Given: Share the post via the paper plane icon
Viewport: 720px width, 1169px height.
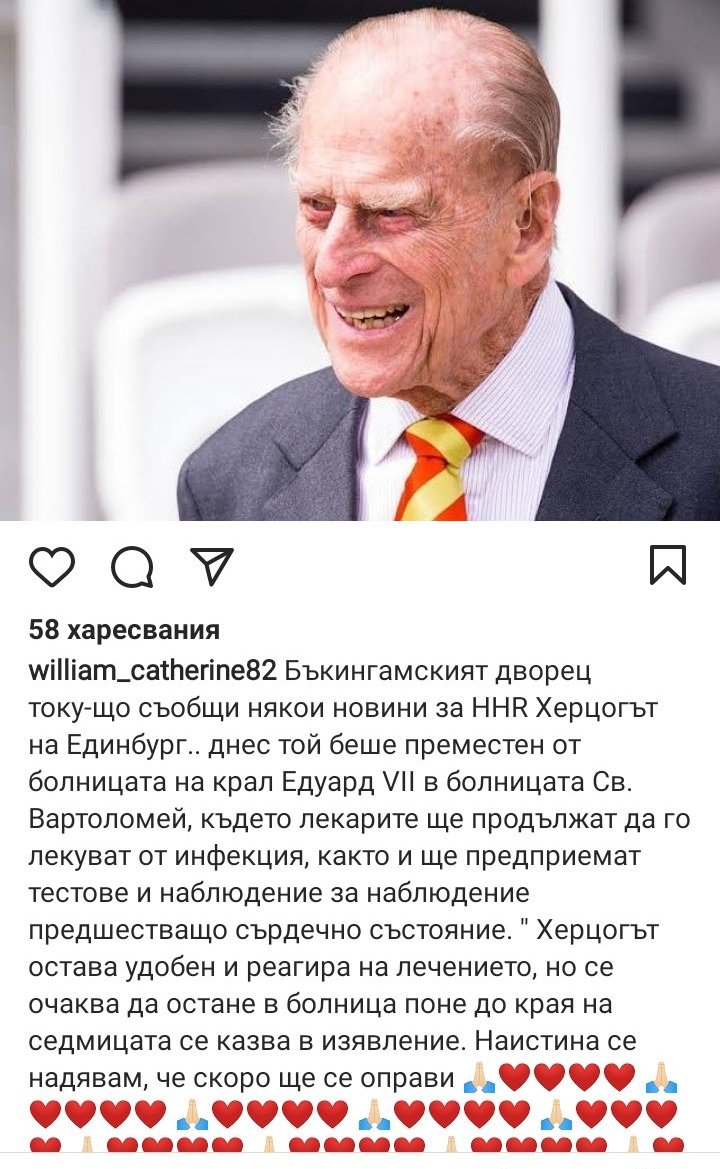Looking at the screenshot, I should (211, 566).
